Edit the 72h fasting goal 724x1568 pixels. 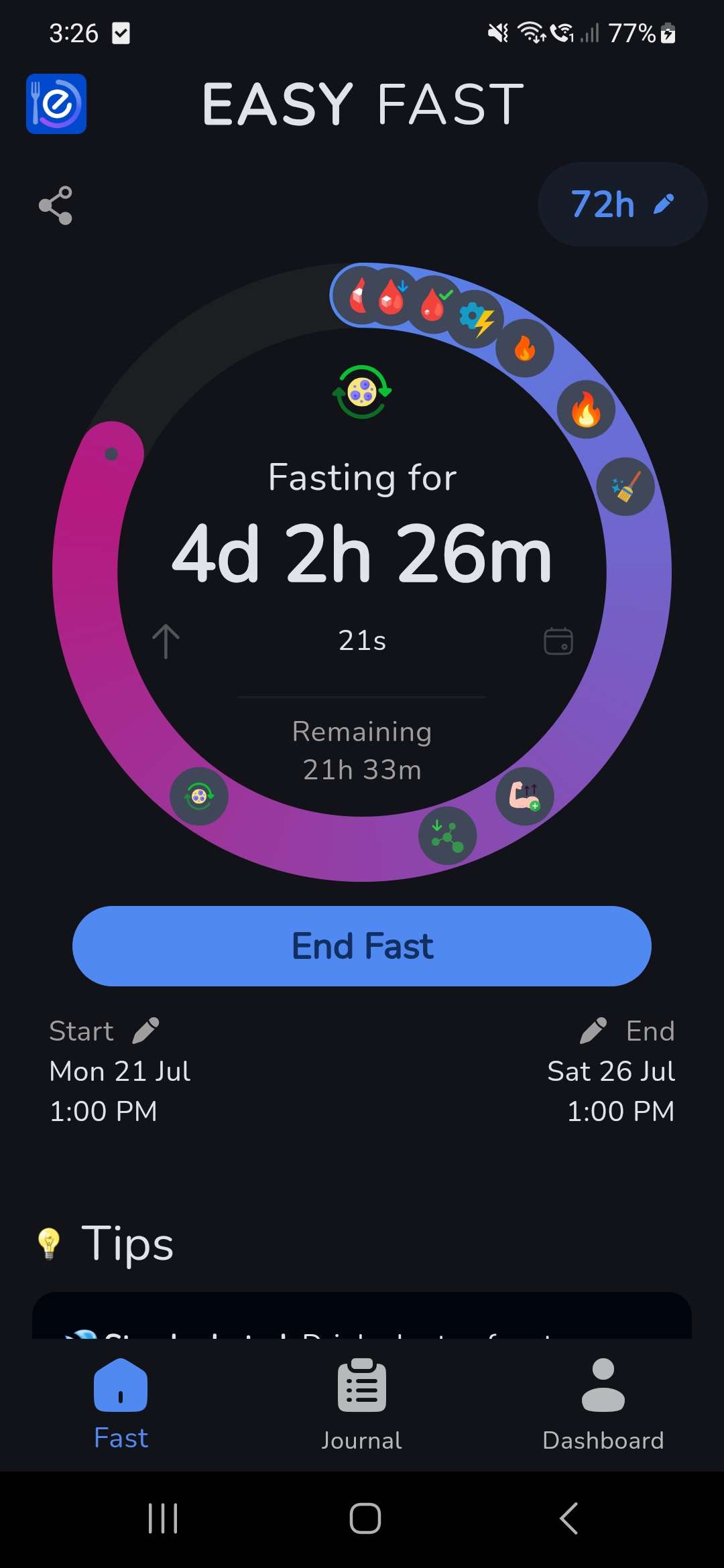[622, 204]
